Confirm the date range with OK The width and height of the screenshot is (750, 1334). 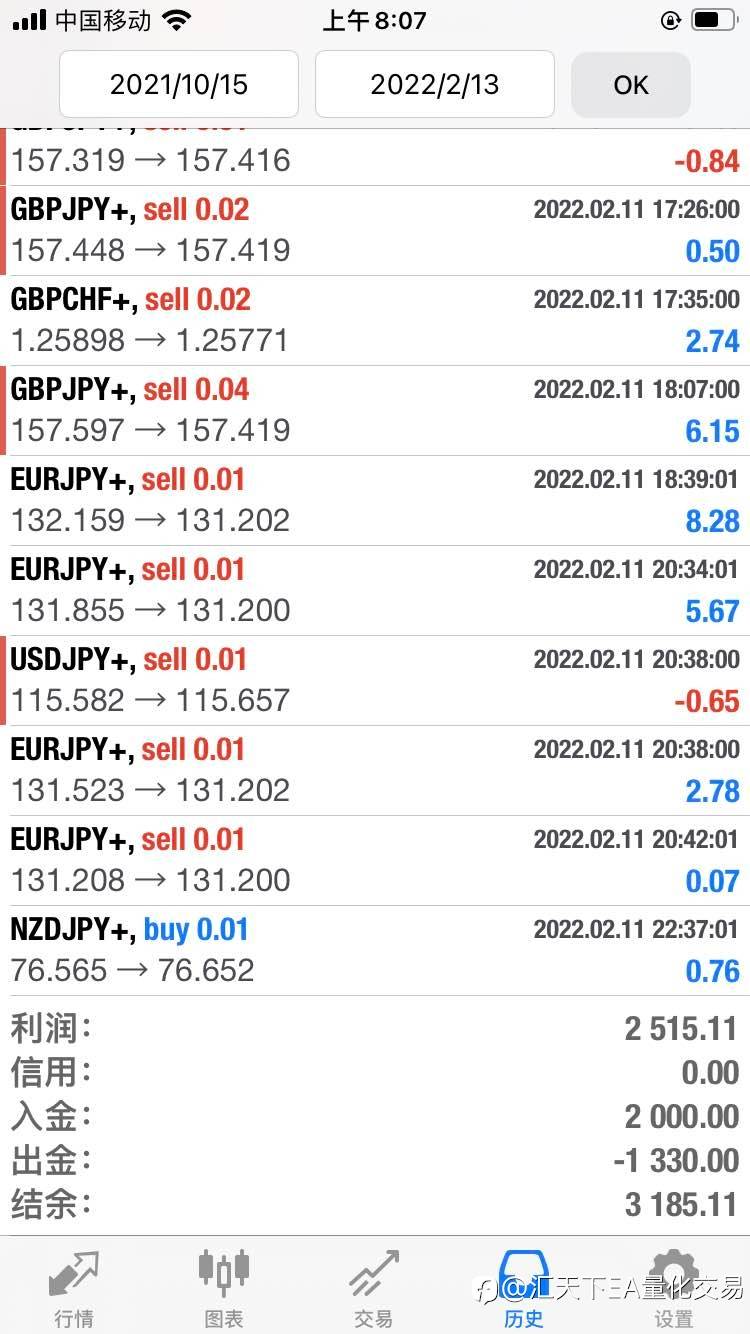[631, 85]
